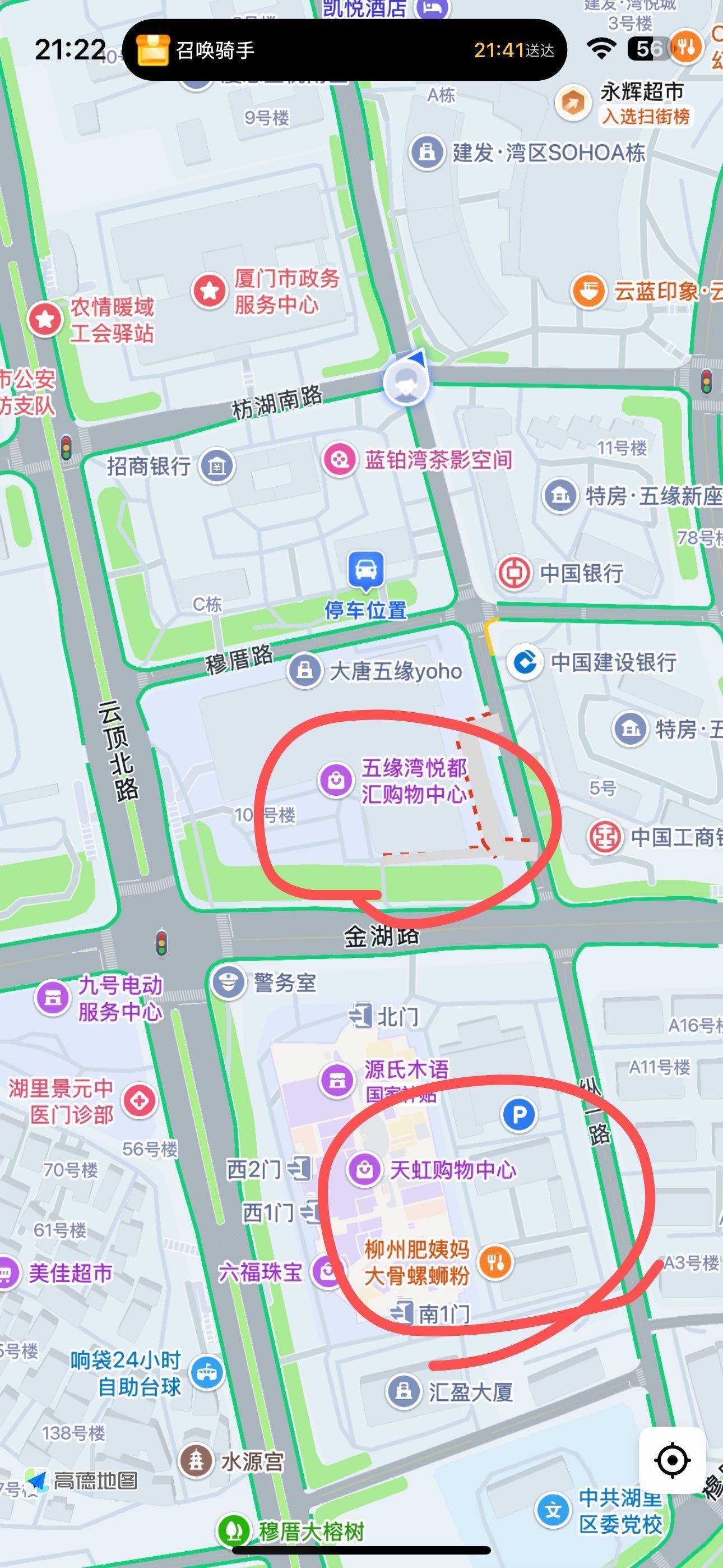Image resolution: width=723 pixels, height=1568 pixels.
Task: Re-center map on current location
Action: (672, 1460)
